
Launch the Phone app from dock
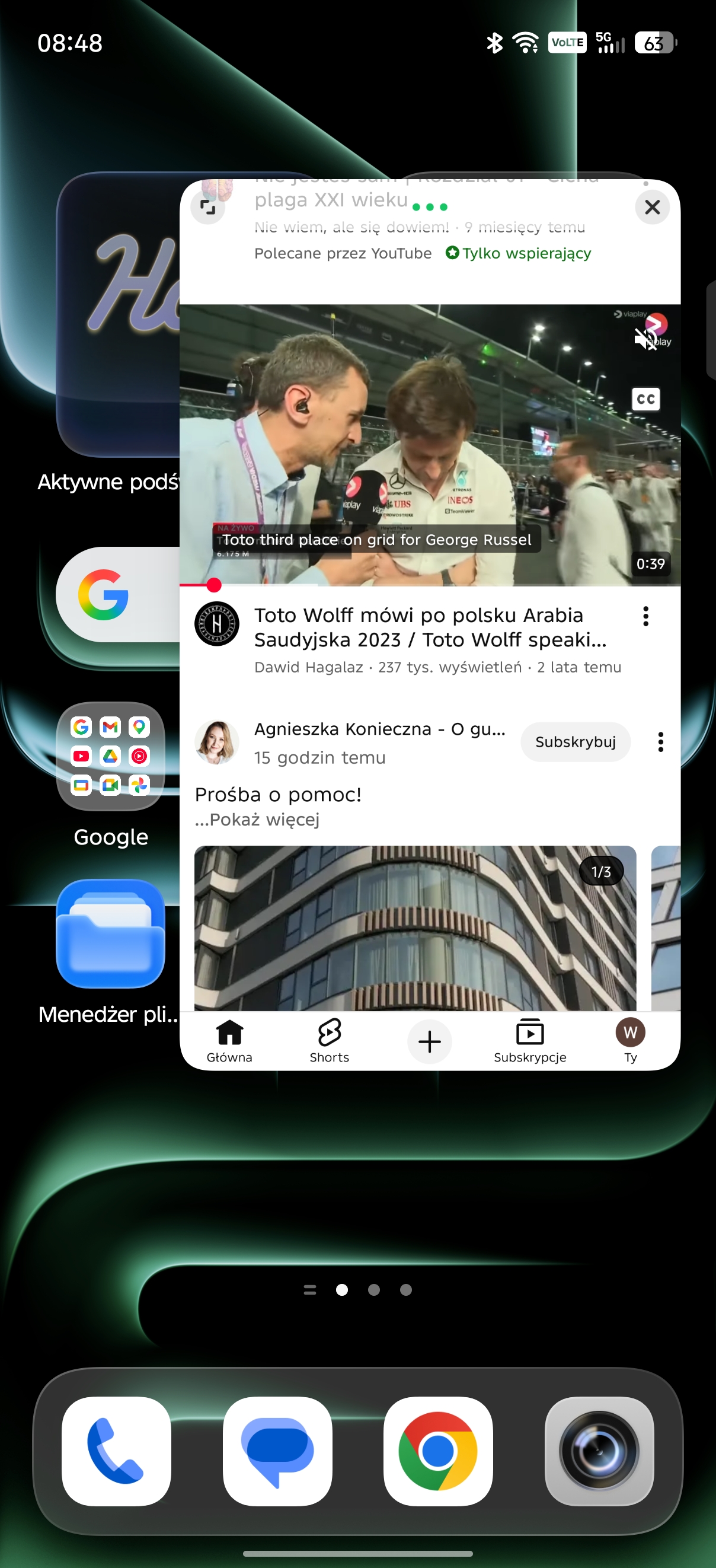click(x=116, y=1451)
